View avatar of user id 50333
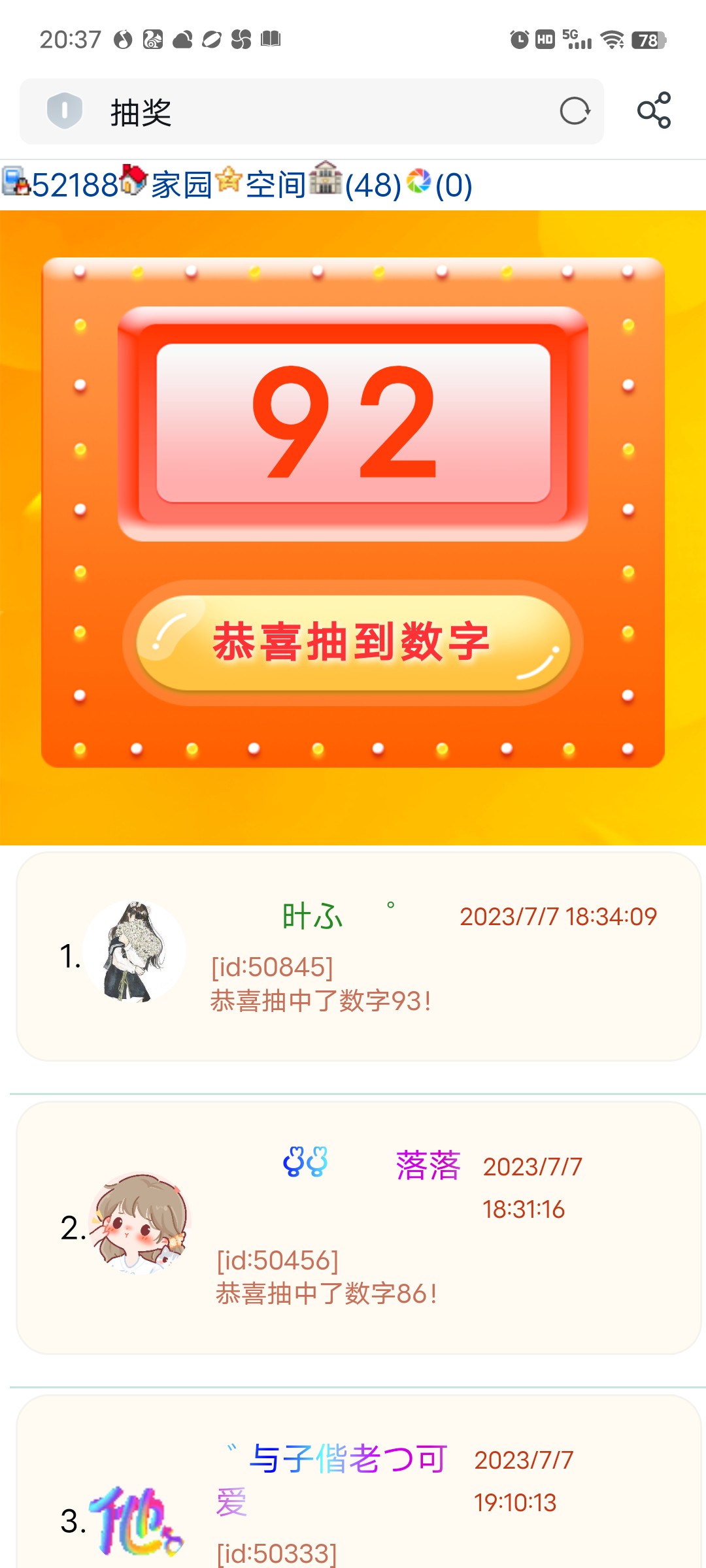This screenshot has width=706, height=1568. pos(137,1520)
